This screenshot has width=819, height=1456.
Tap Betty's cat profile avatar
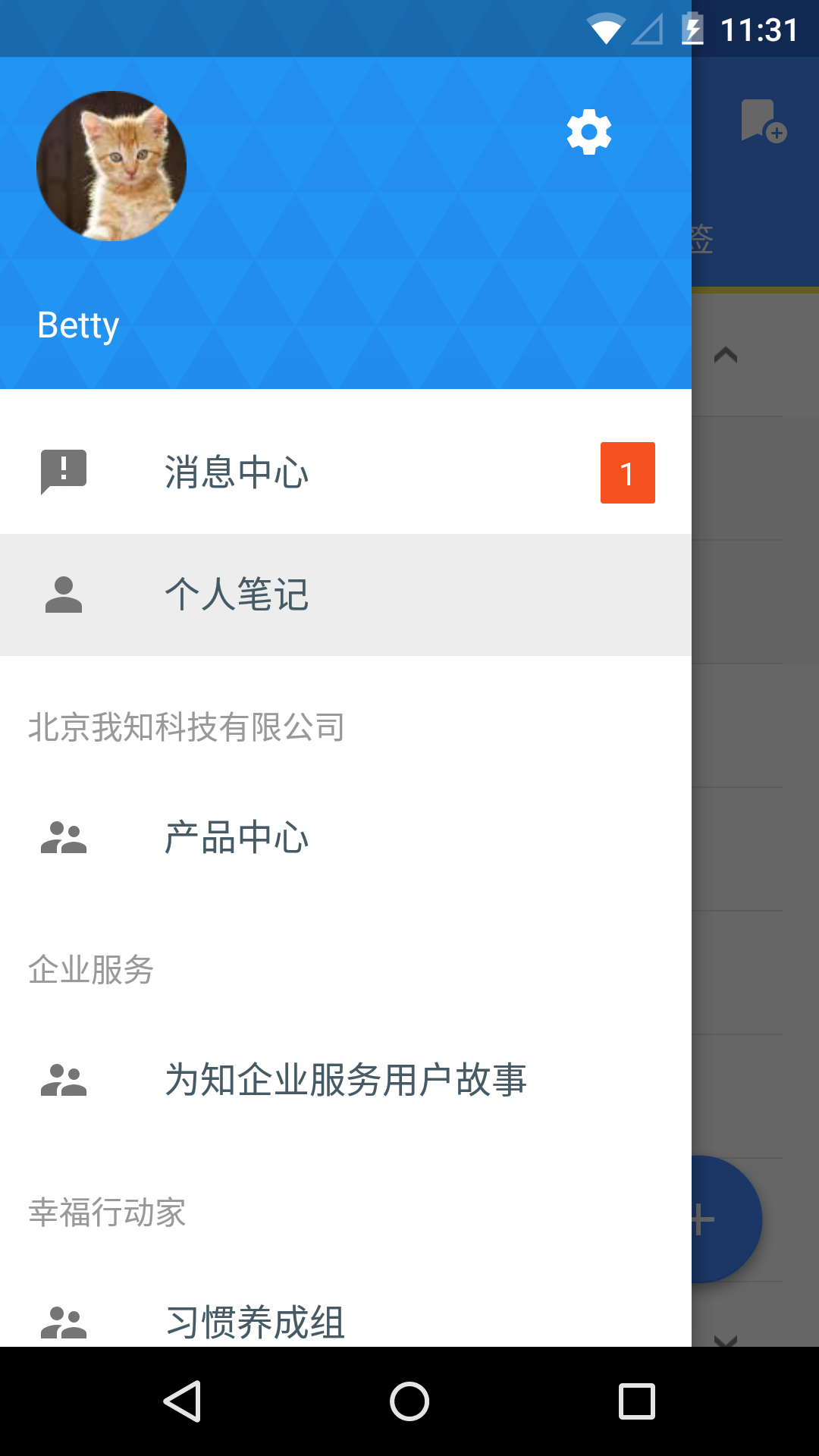pos(111,166)
